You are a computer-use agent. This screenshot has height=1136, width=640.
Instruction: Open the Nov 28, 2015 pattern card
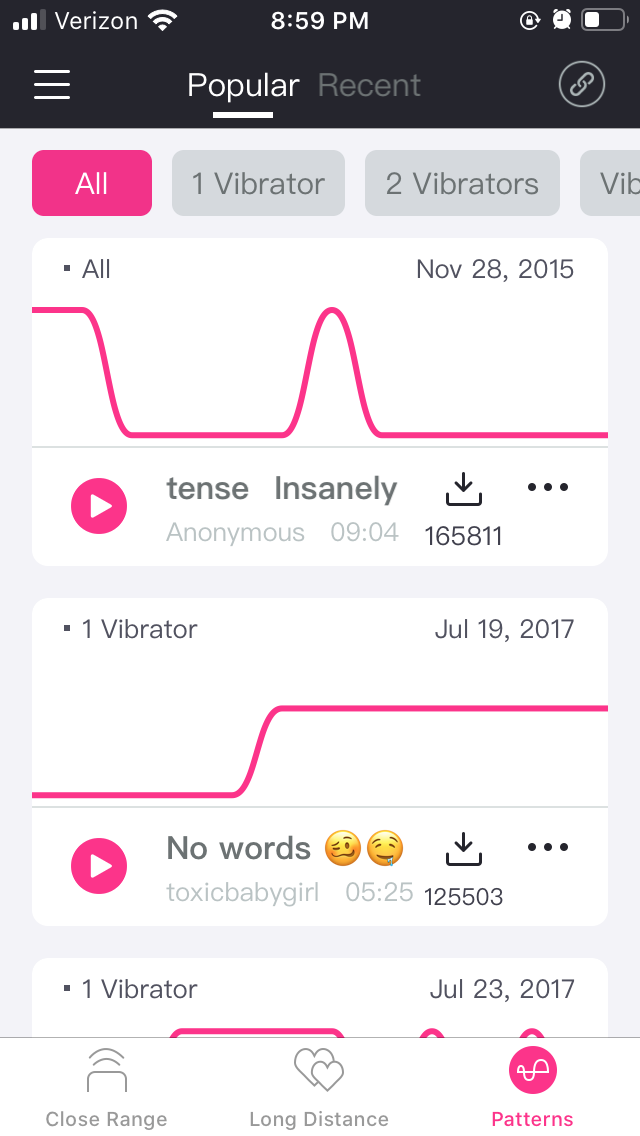(x=320, y=370)
